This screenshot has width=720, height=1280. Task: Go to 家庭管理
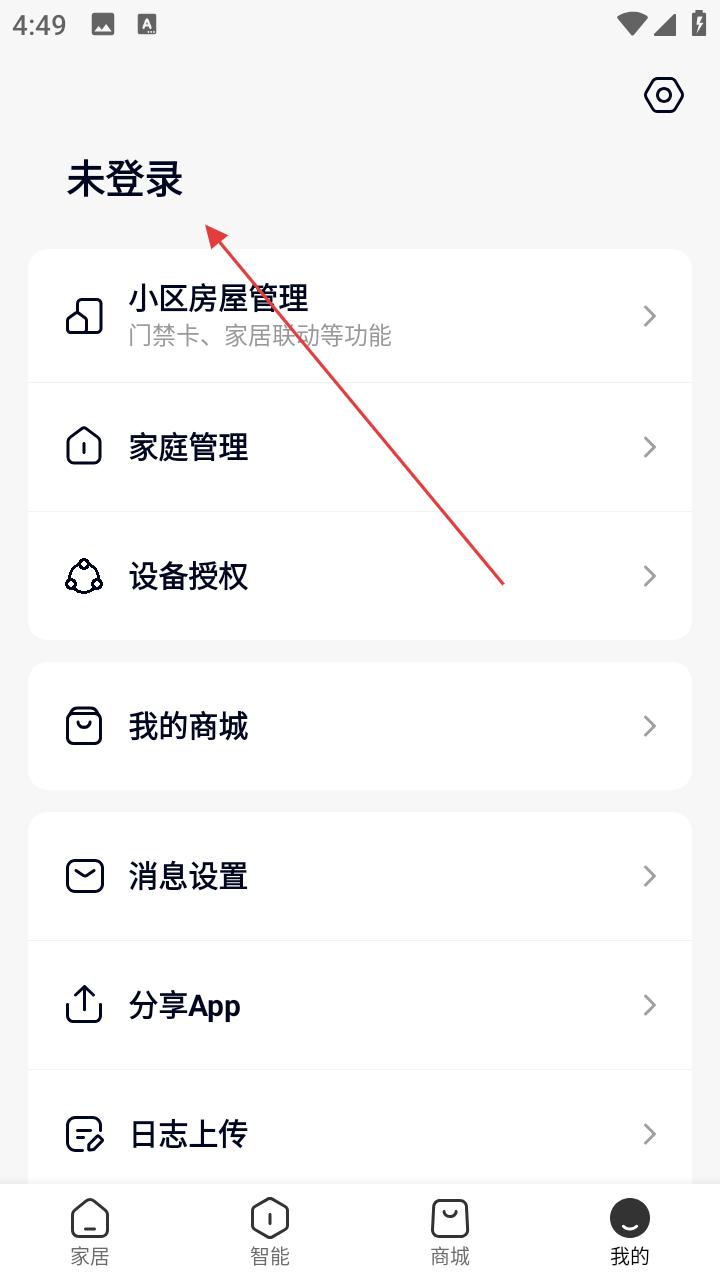[x=360, y=447]
